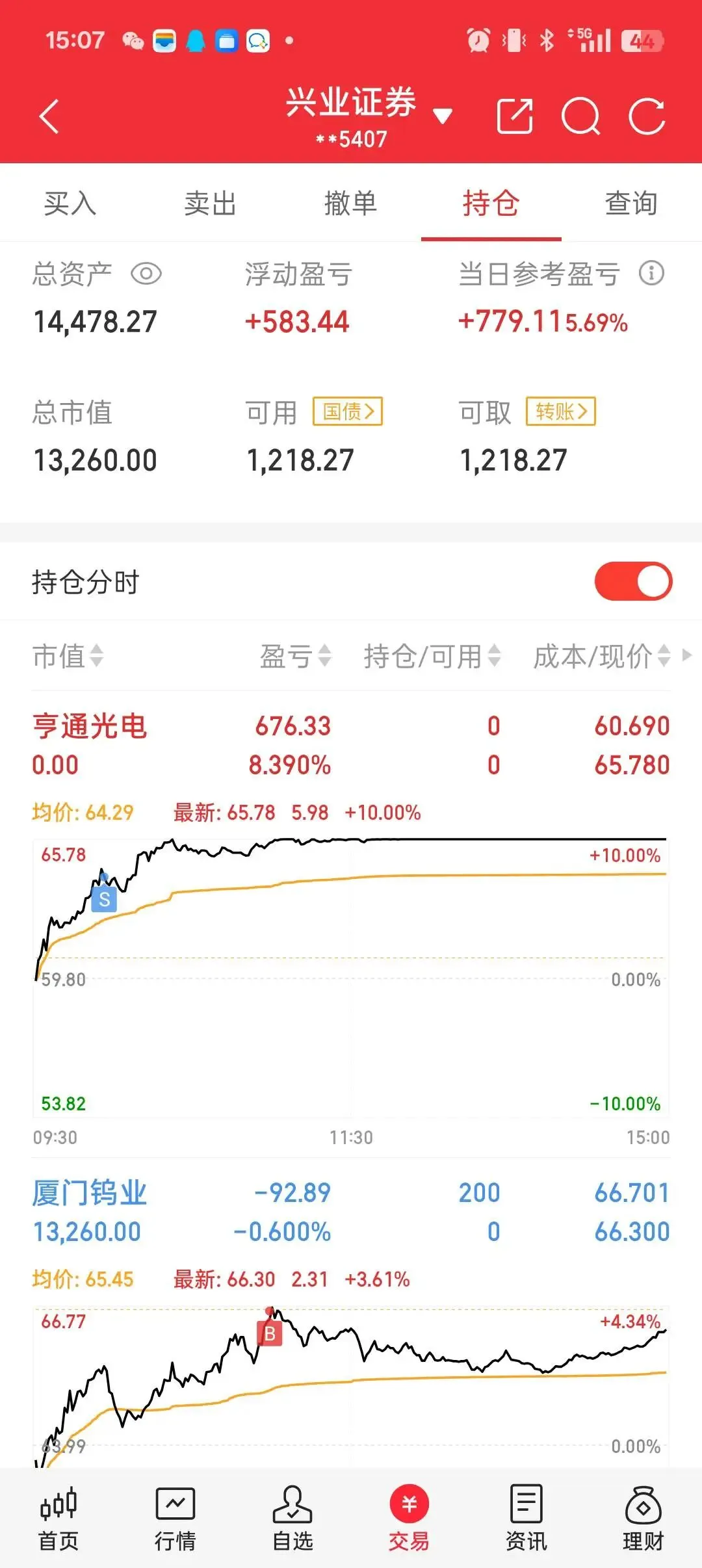This screenshot has width=702, height=1568.
Task: Hide total assets with the eye icon
Action: click(x=146, y=274)
